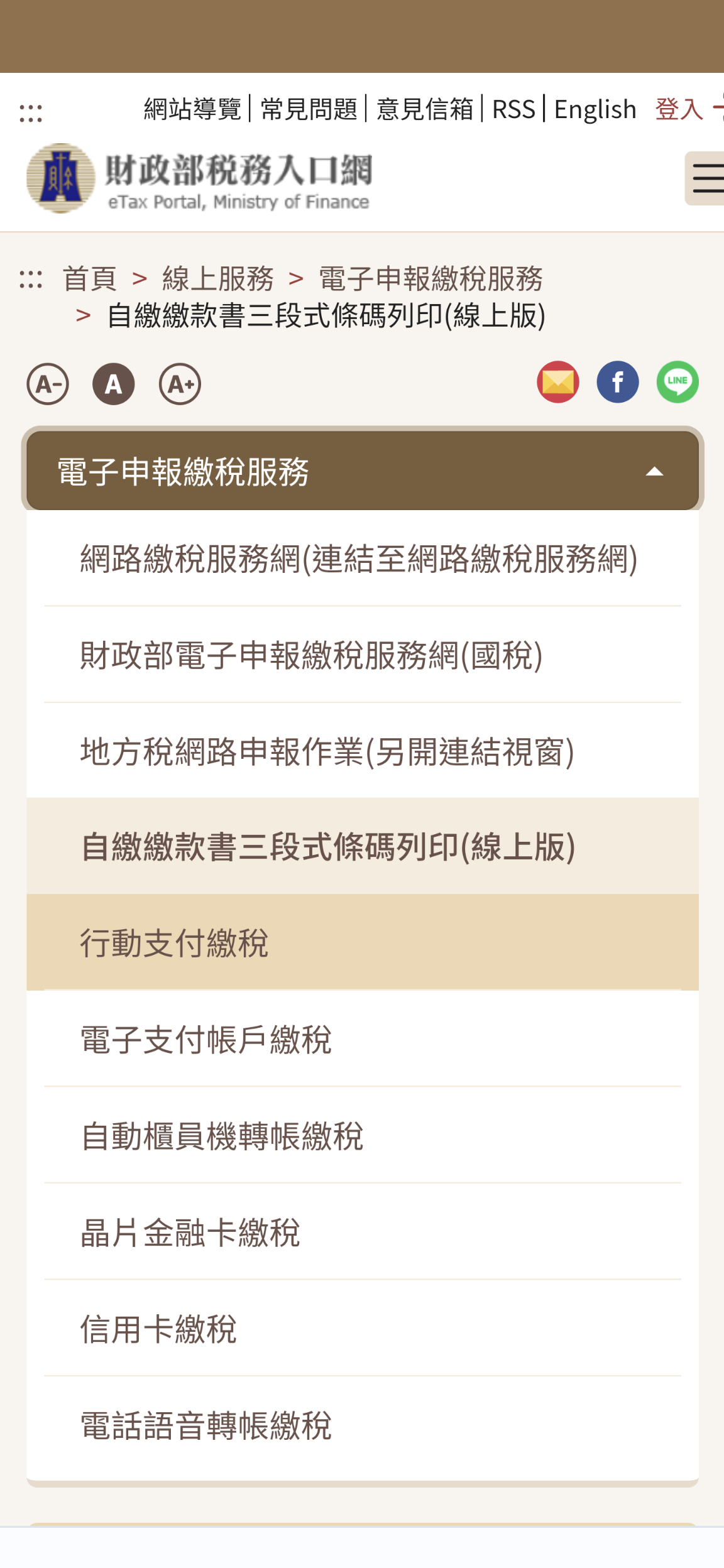Tap the 登入 login link
The image size is (724, 1568).
(679, 109)
